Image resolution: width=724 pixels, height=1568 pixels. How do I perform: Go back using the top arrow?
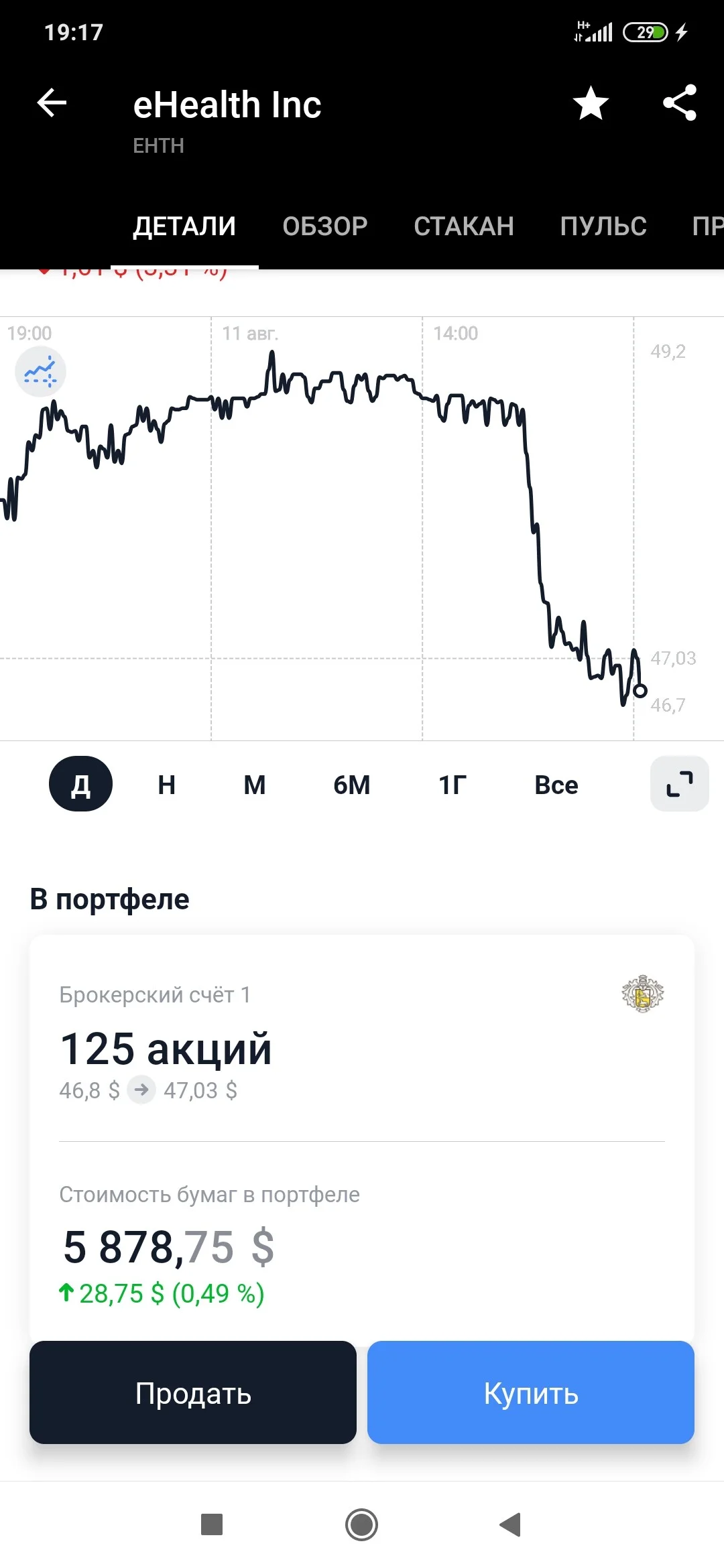(52, 103)
